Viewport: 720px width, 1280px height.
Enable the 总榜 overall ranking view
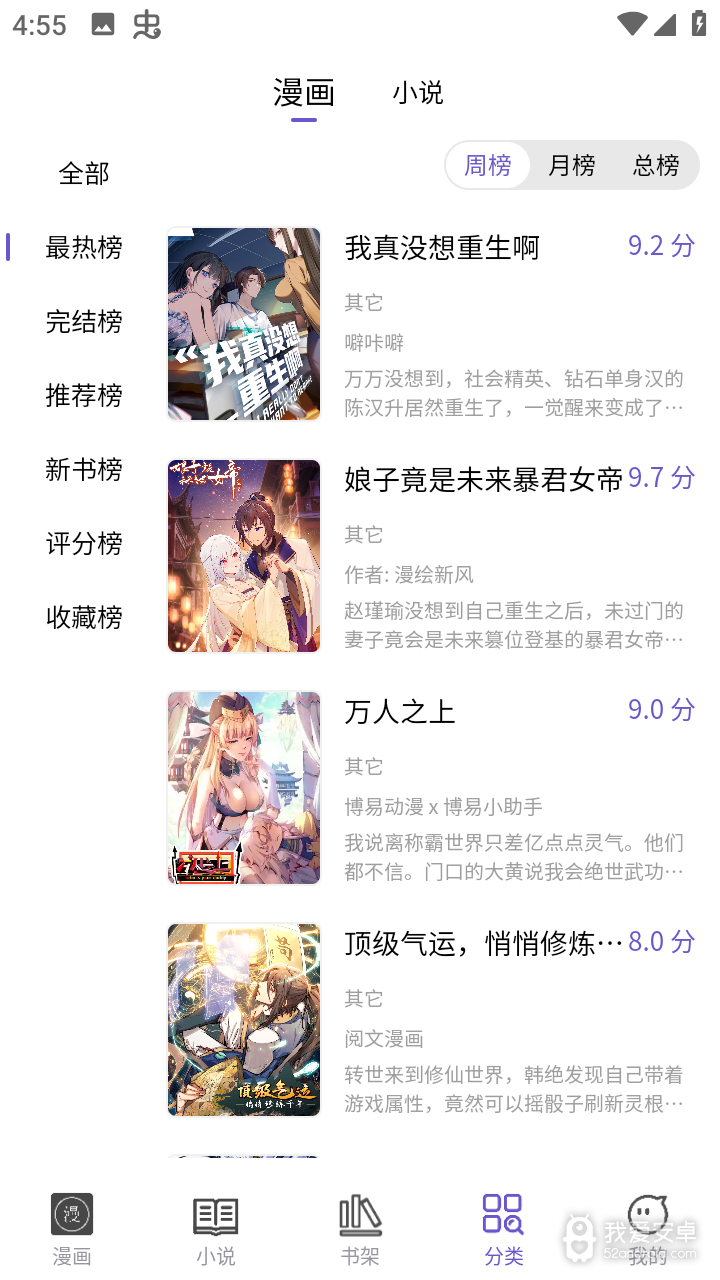(x=655, y=165)
